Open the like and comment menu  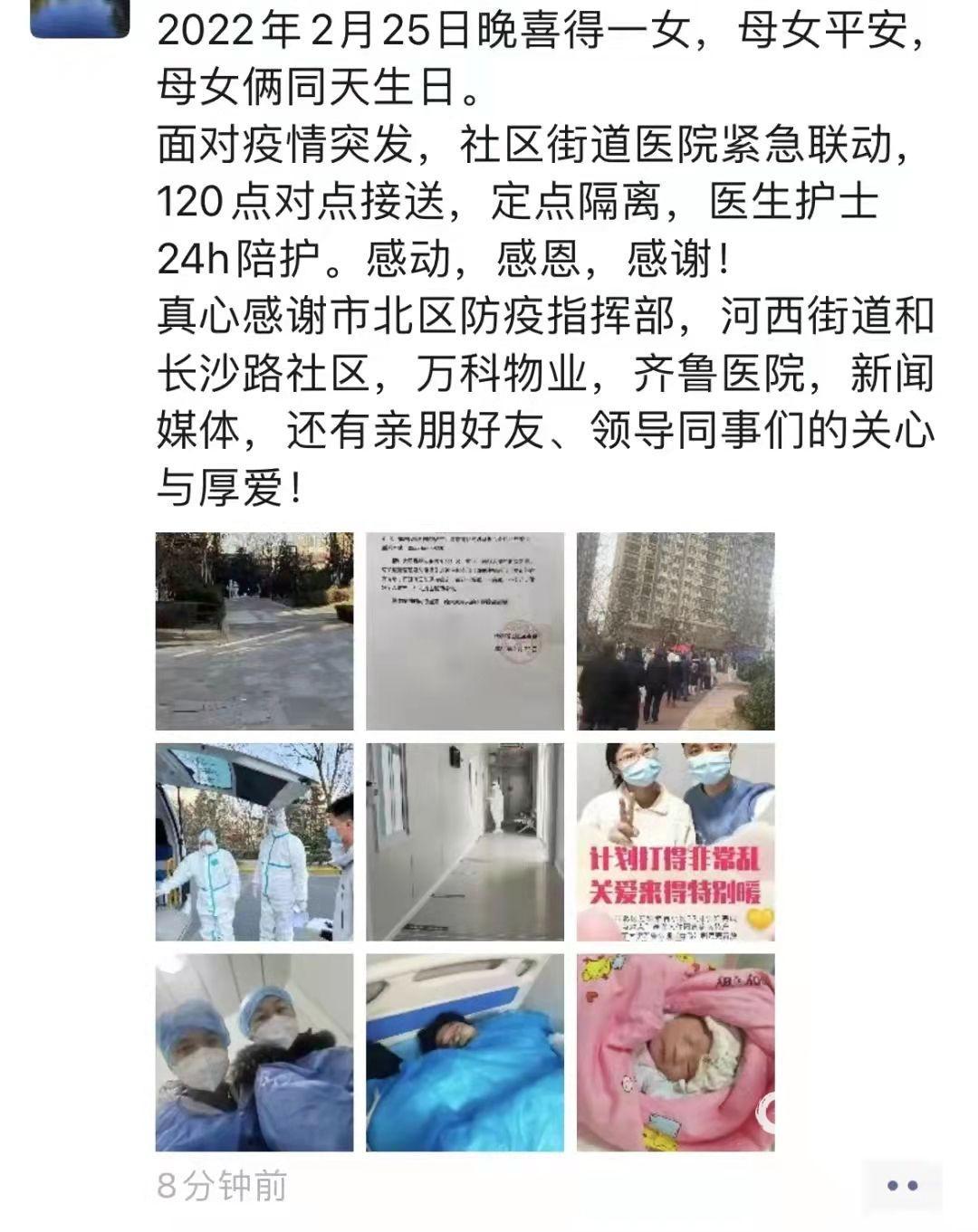tap(902, 1185)
